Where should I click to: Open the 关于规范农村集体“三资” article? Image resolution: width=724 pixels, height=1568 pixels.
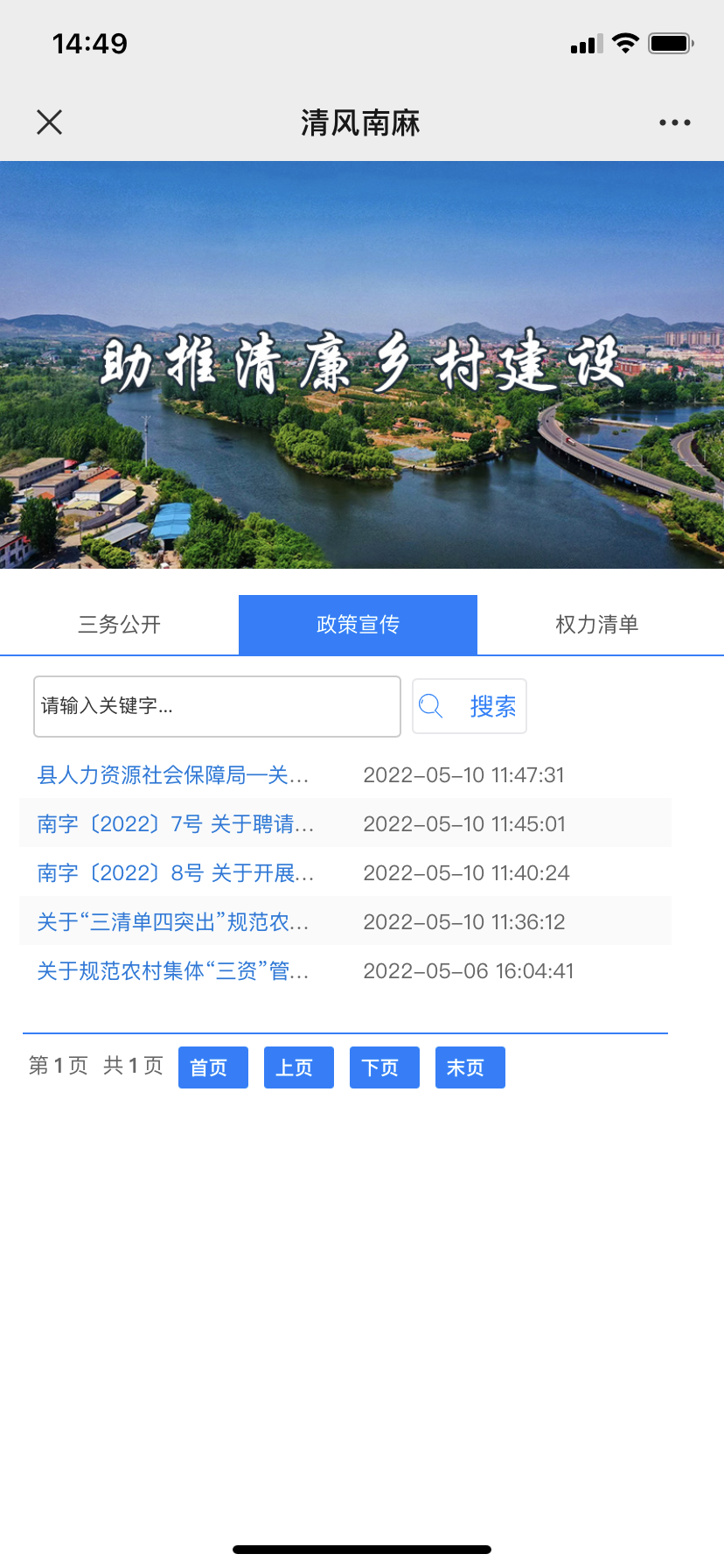[173, 971]
